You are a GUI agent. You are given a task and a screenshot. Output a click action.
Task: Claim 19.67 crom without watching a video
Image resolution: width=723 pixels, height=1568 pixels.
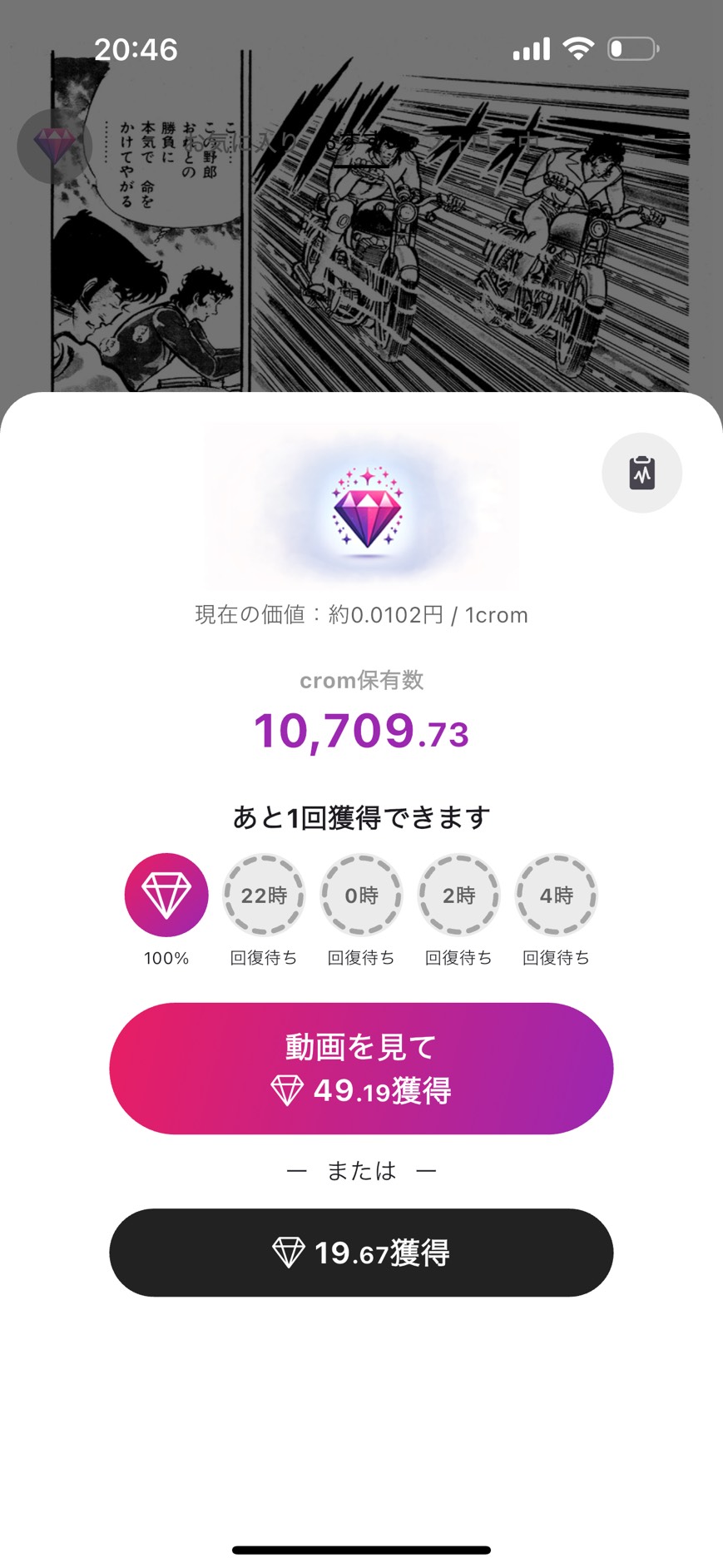[x=361, y=1252]
